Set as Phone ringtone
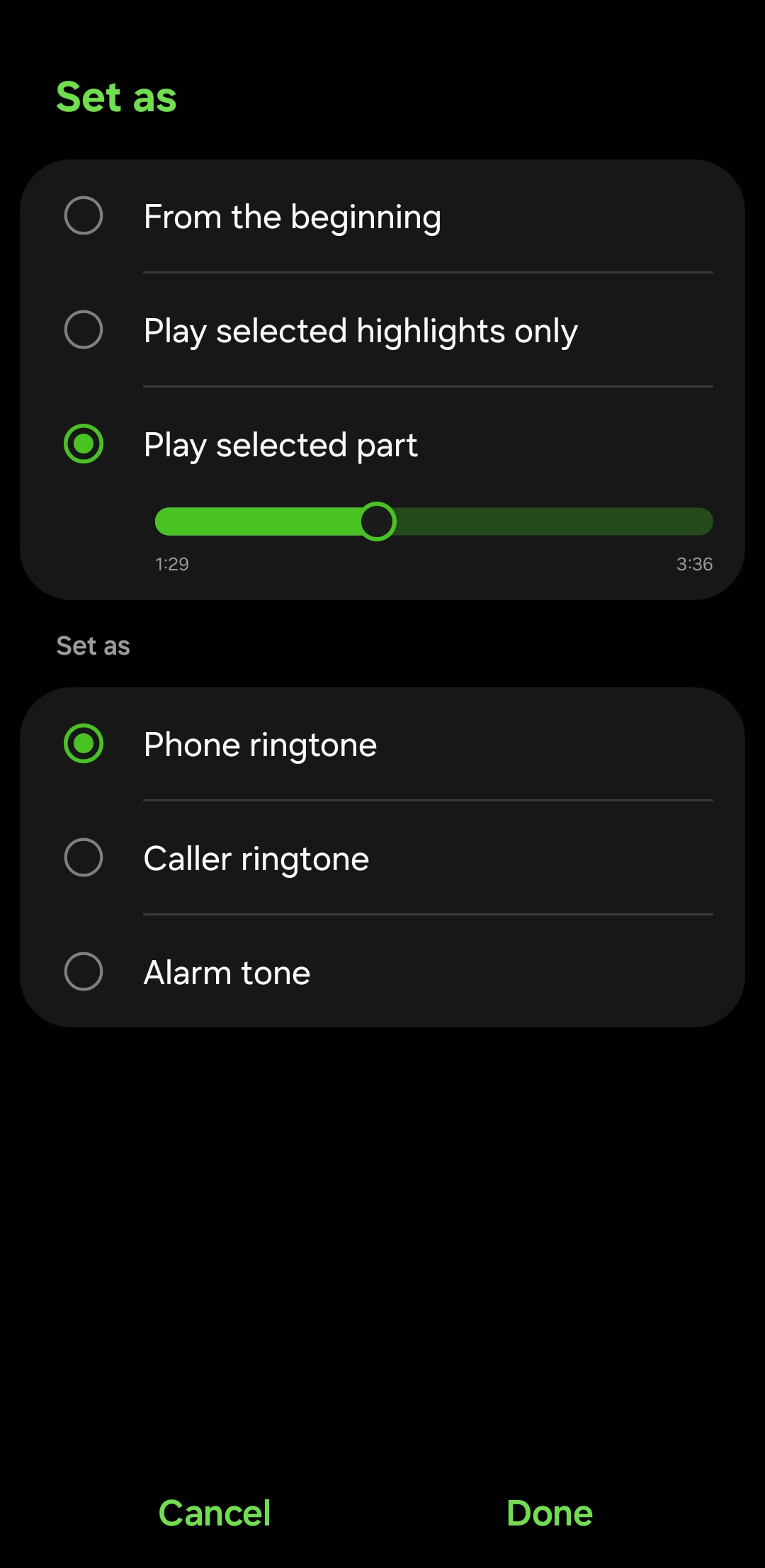The image size is (765, 1568). [x=382, y=744]
